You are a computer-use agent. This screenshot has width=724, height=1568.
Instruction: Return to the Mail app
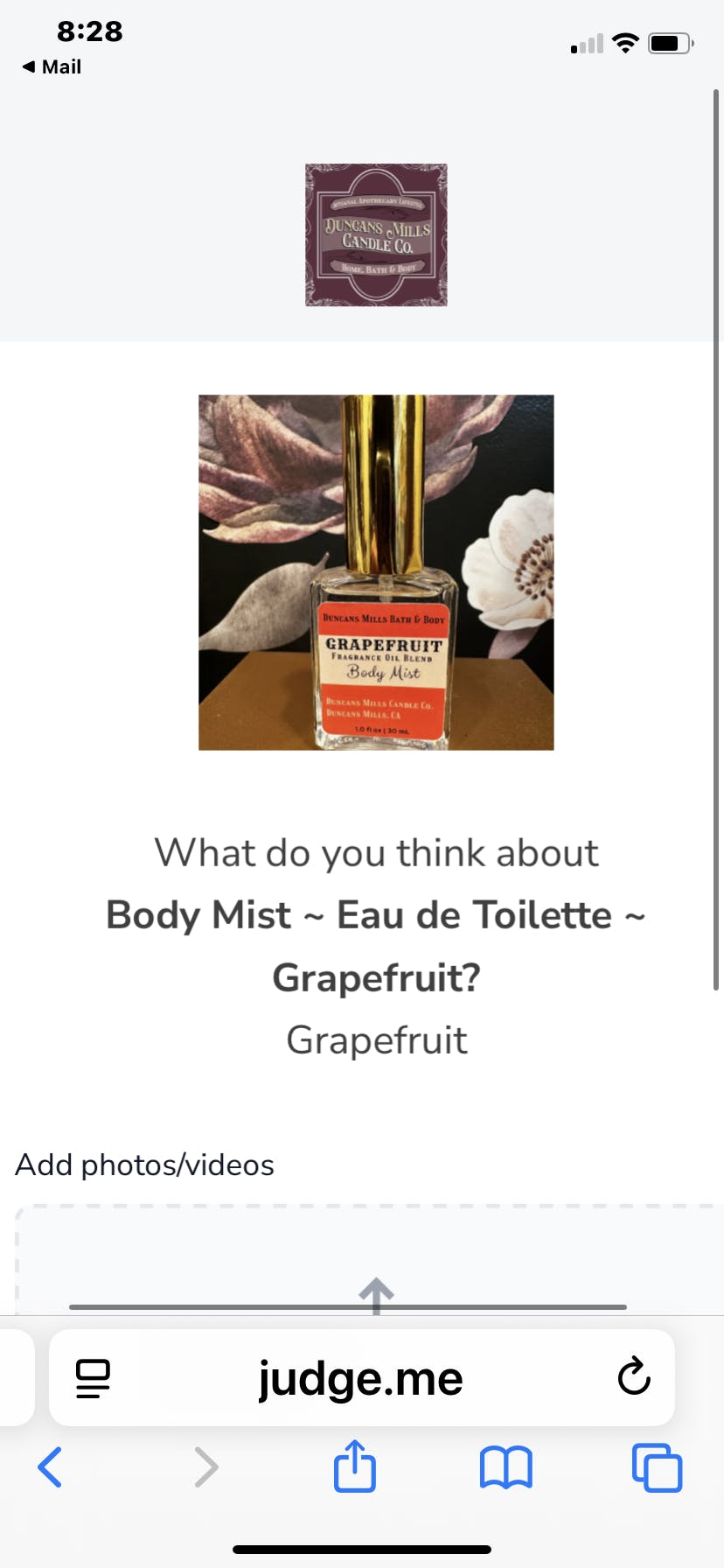[x=52, y=67]
